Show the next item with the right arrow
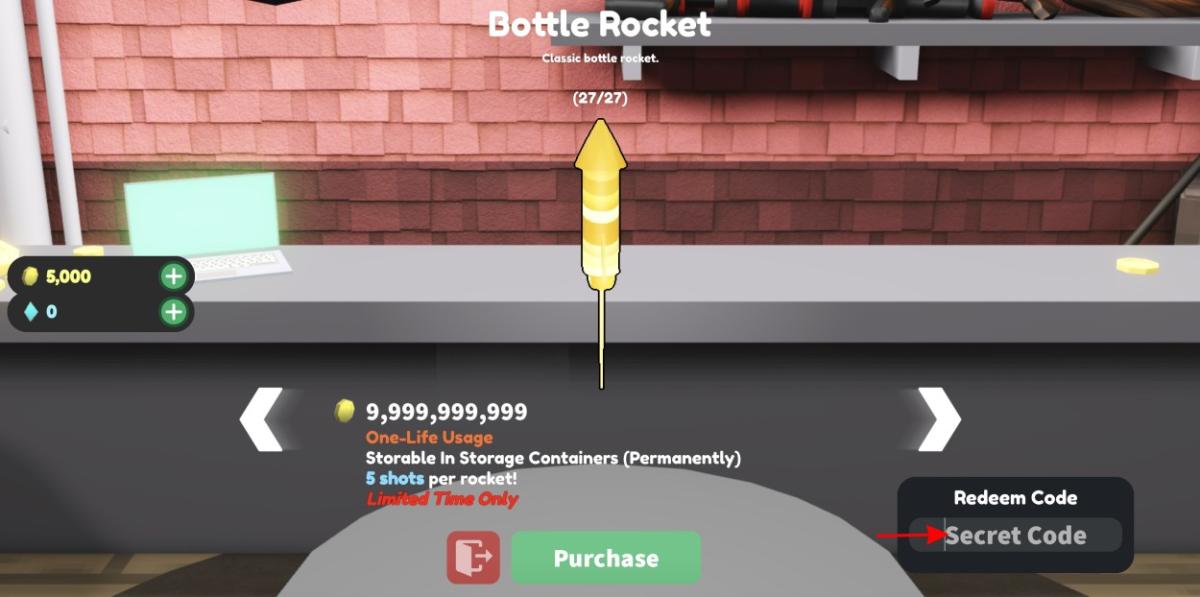This screenshot has height=597, width=1200. tap(938, 419)
